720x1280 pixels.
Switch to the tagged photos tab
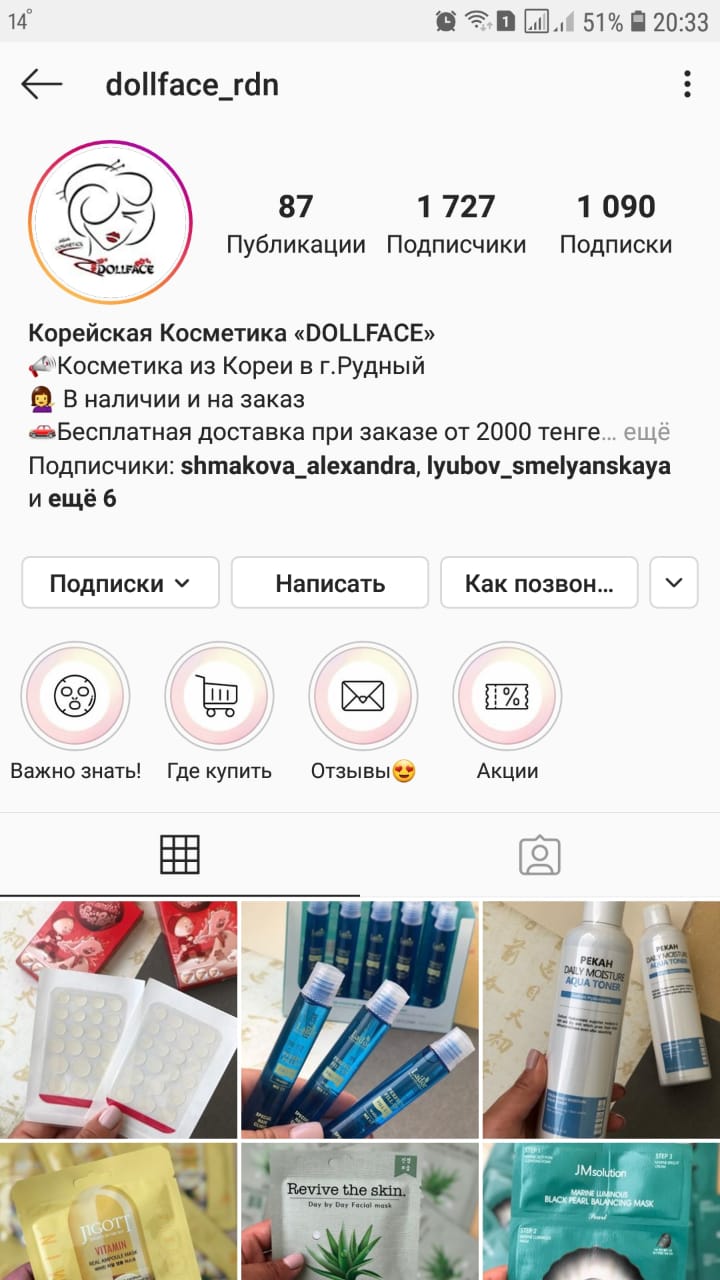point(540,855)
